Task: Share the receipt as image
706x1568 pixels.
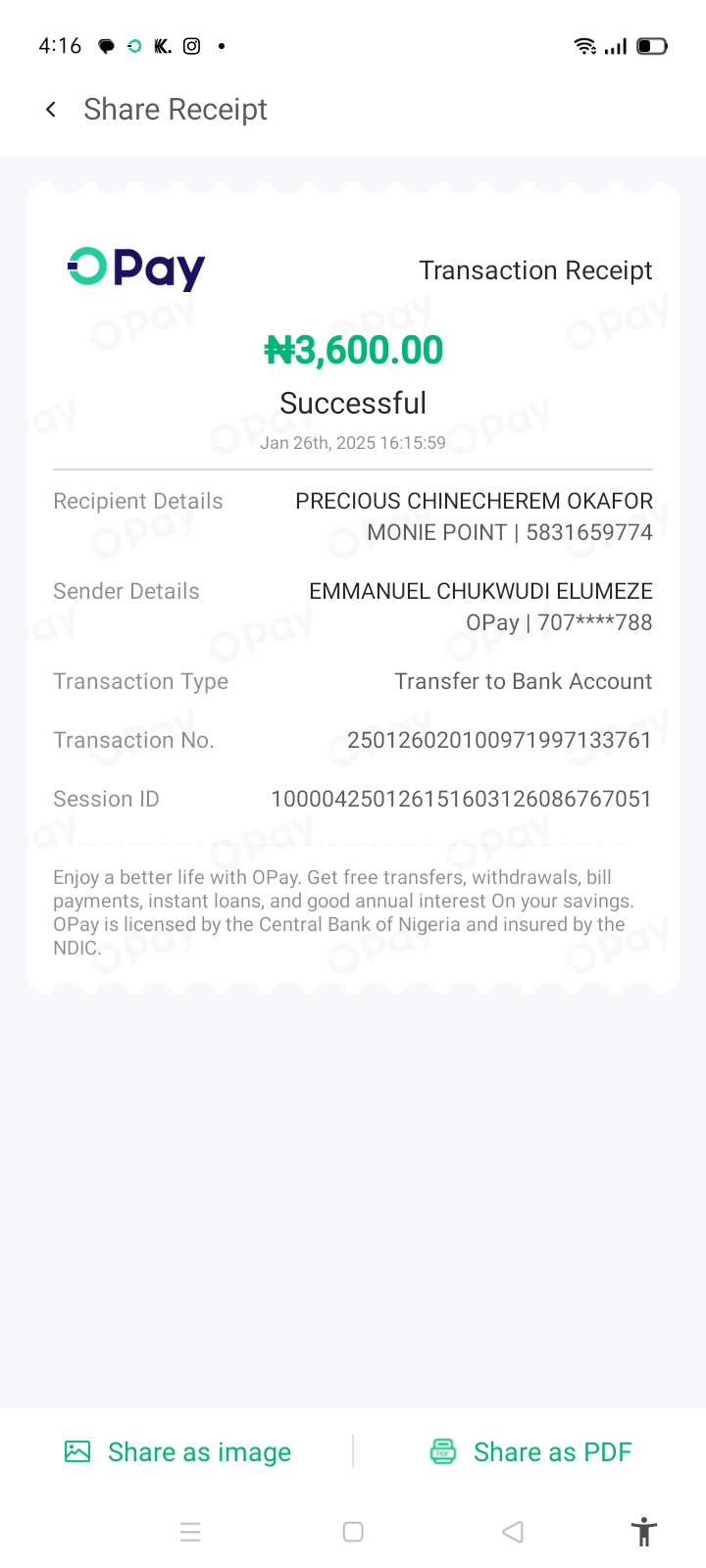Action: (178, 1451)
